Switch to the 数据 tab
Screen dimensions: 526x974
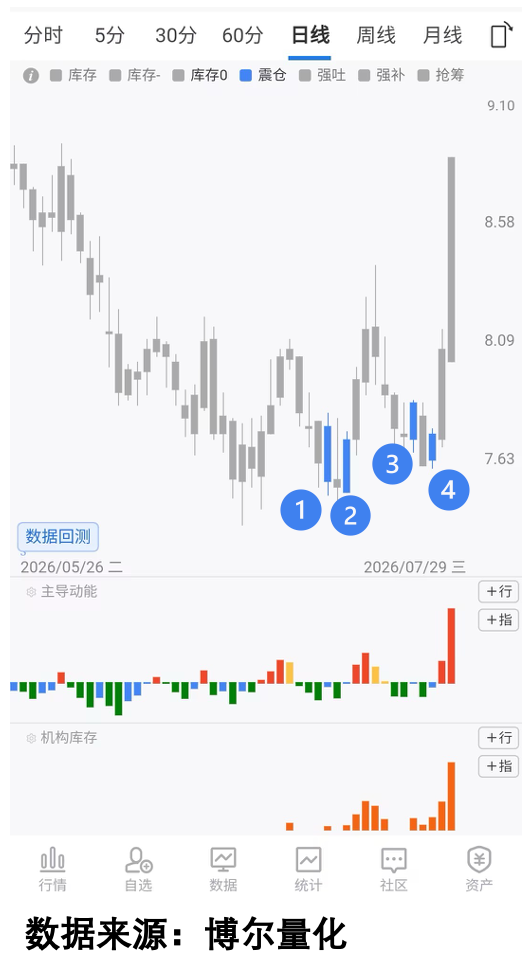223,869
